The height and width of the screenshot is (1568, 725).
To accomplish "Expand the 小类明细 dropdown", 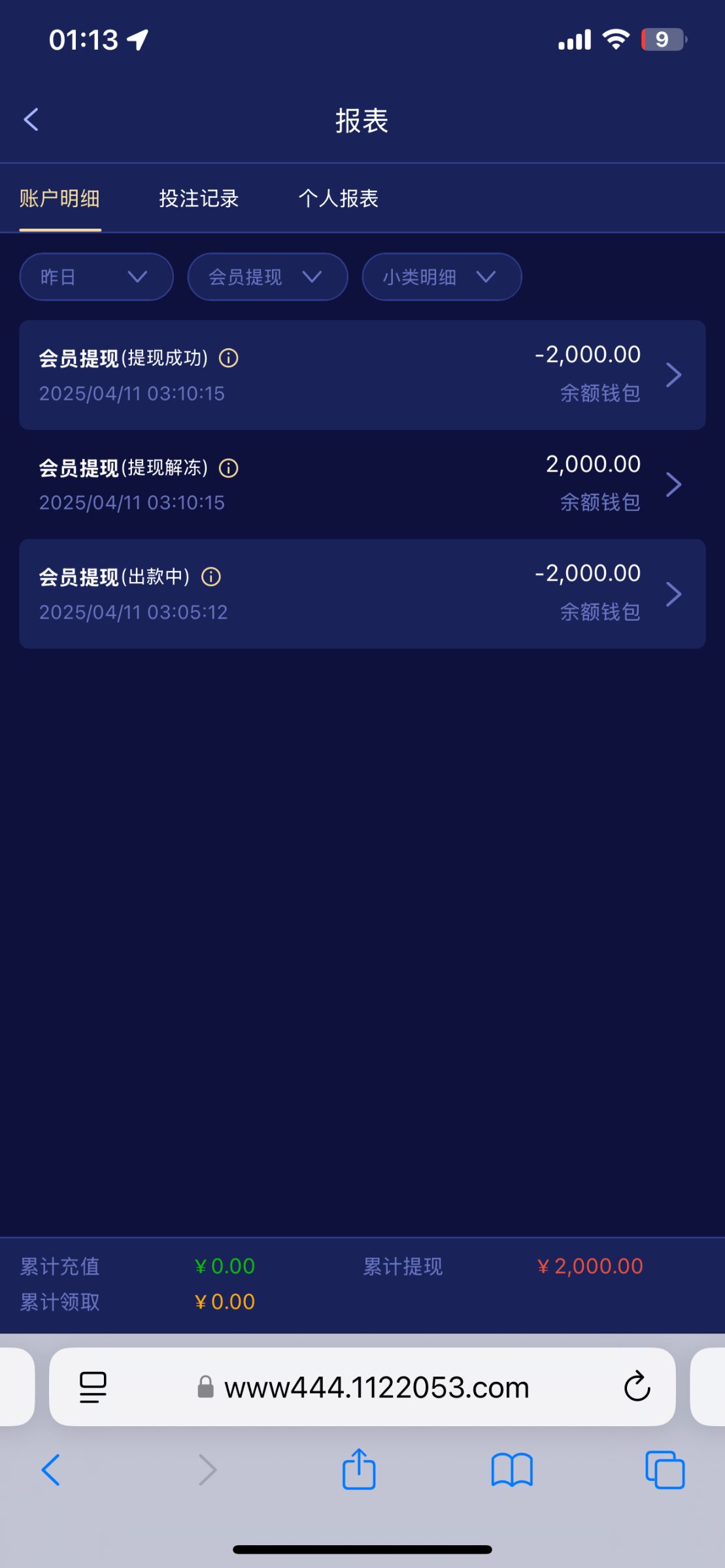I will [x=442, y=277].
